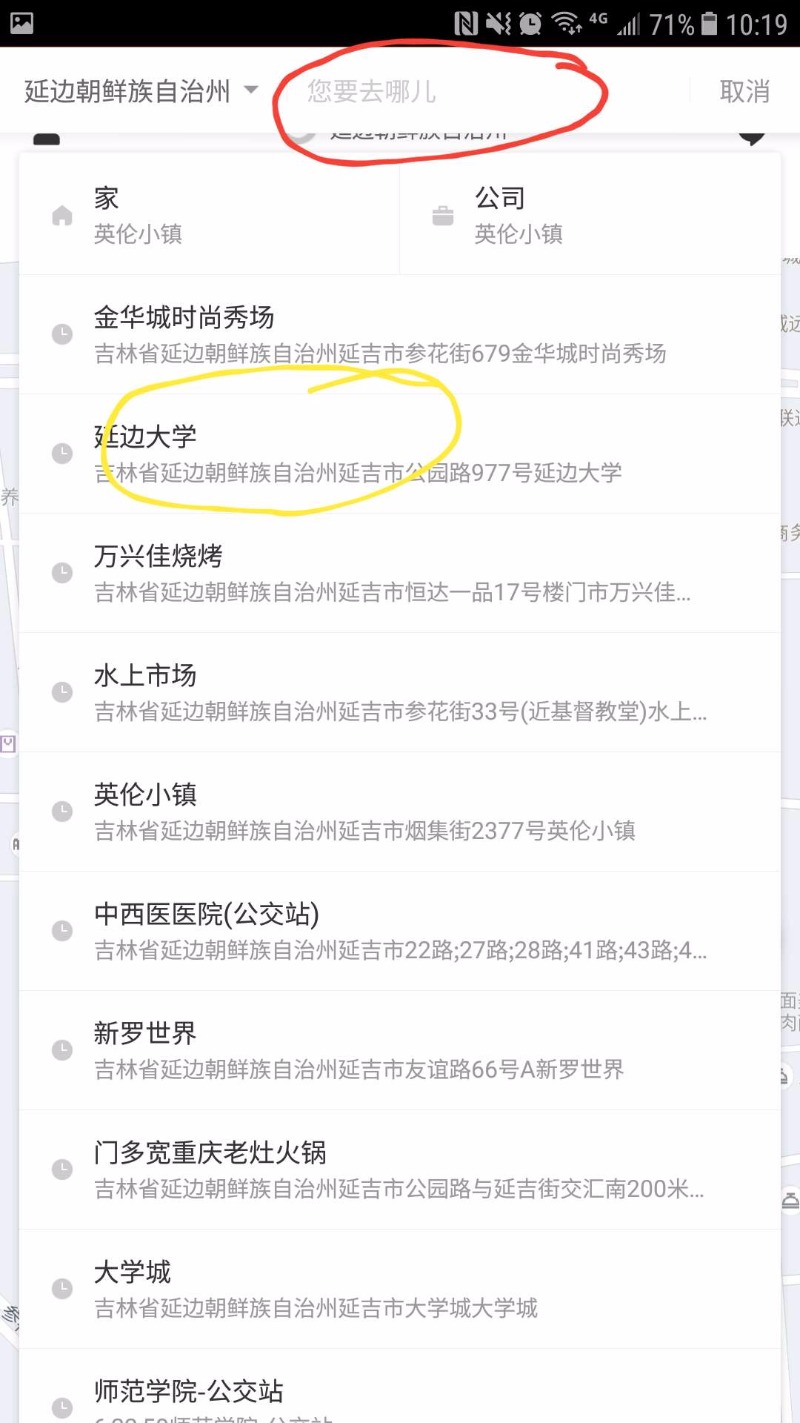Viewport: 800px width, 1423px height.
Task: Select 万兴佳烧烤 from recent places
Action: point(400,572)
